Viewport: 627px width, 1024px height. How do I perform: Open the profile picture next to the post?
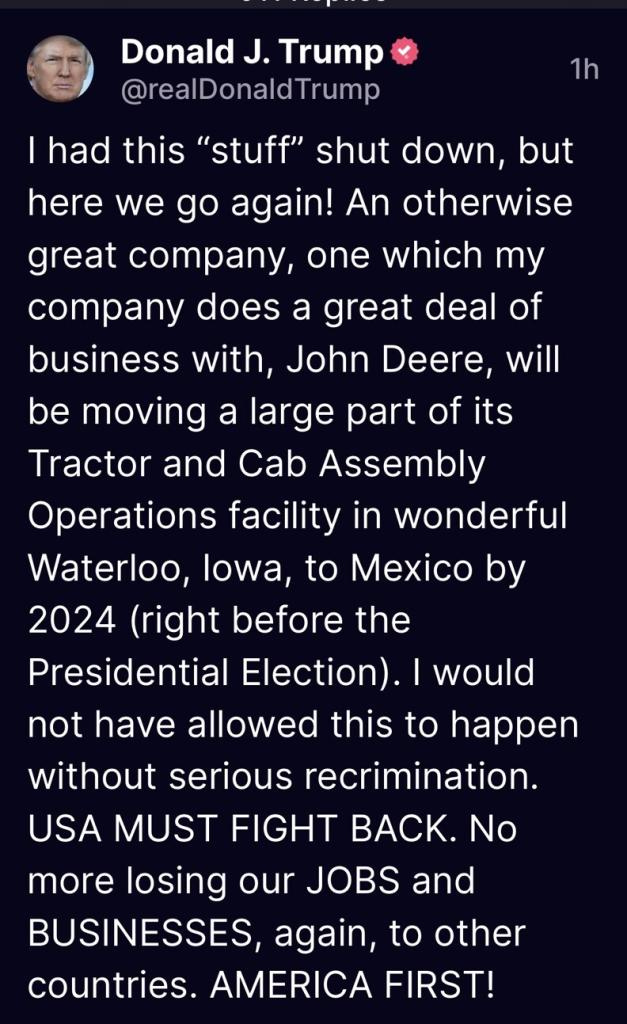[60, 68]
